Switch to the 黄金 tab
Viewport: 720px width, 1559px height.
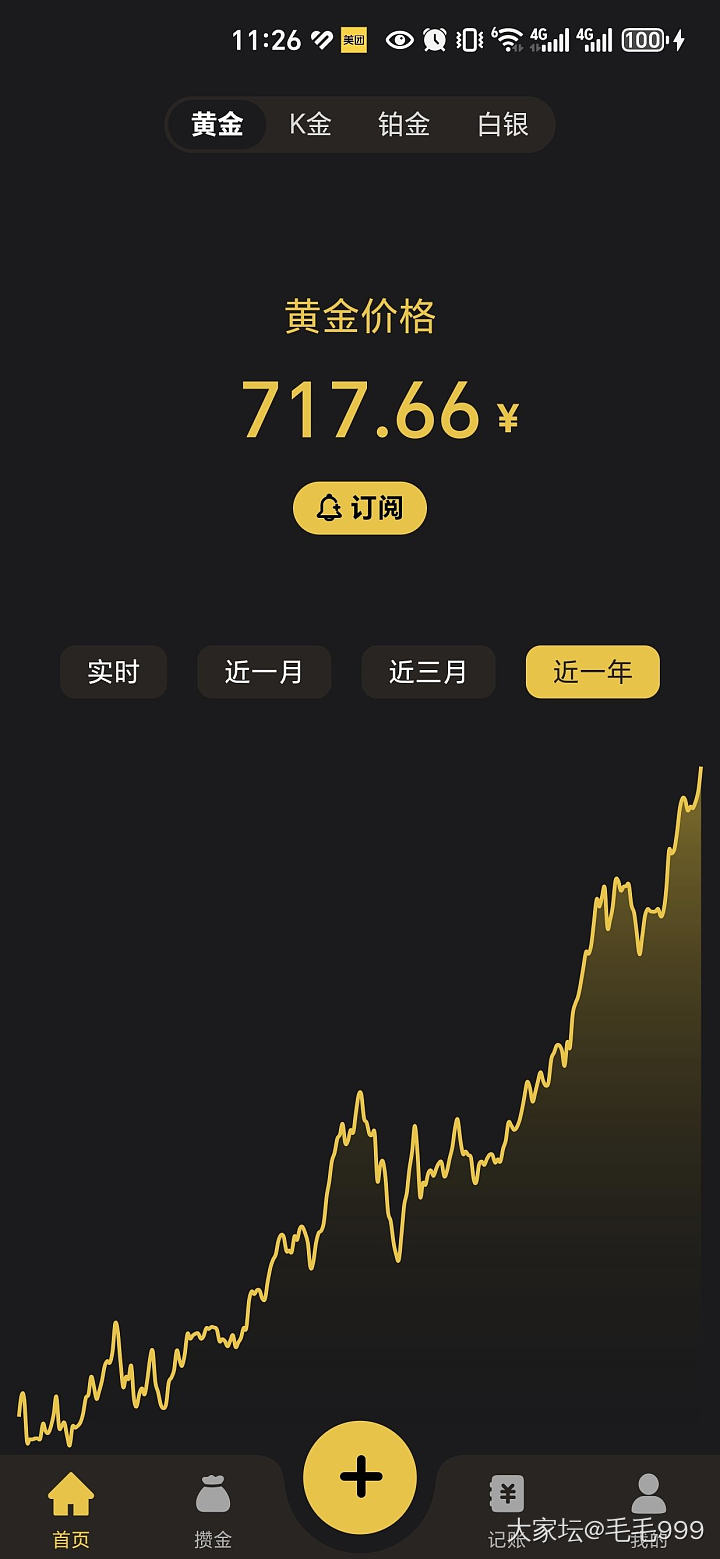tap(217, 125)
